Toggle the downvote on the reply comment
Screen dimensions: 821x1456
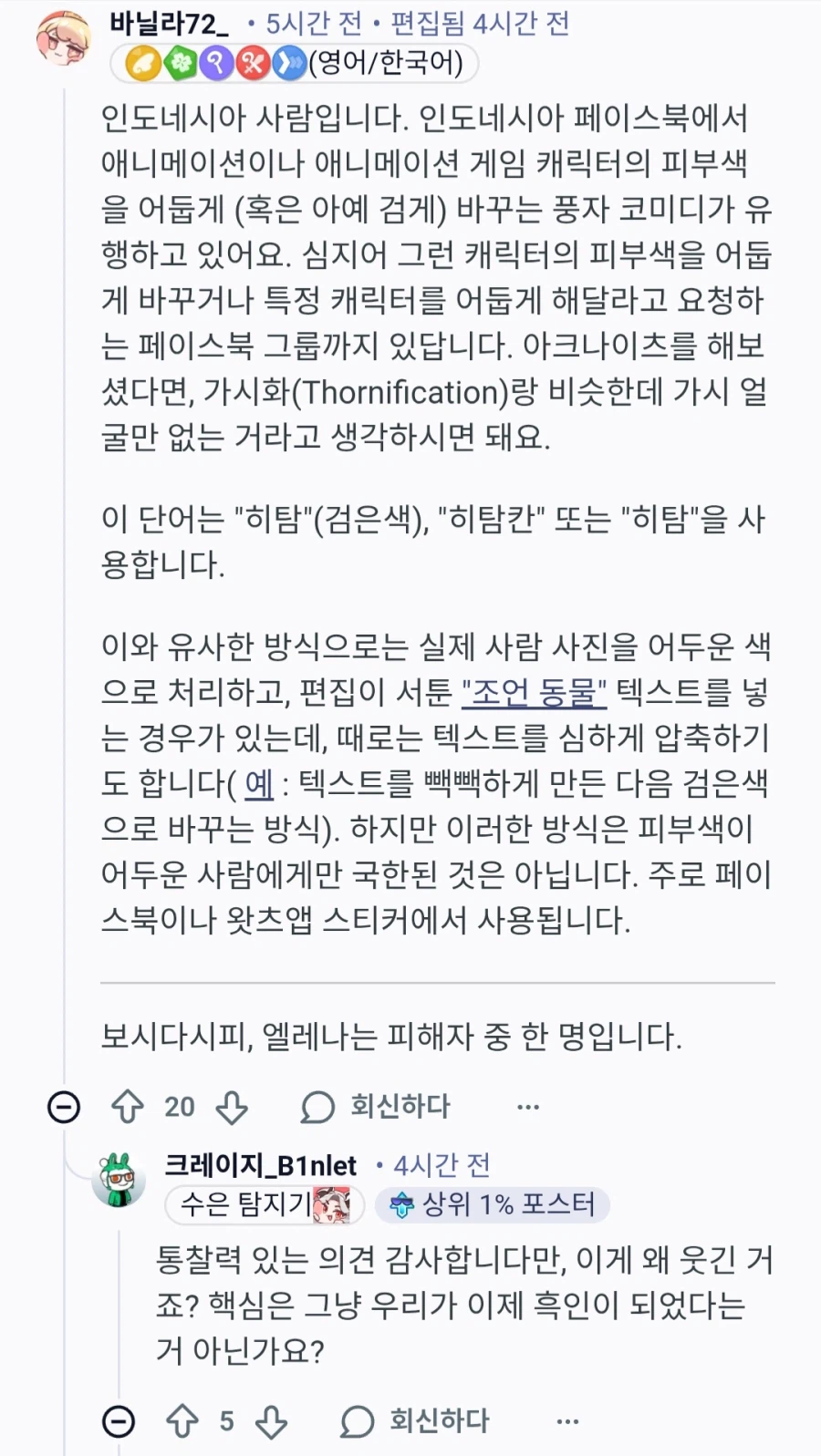(x=271, y=1420)
